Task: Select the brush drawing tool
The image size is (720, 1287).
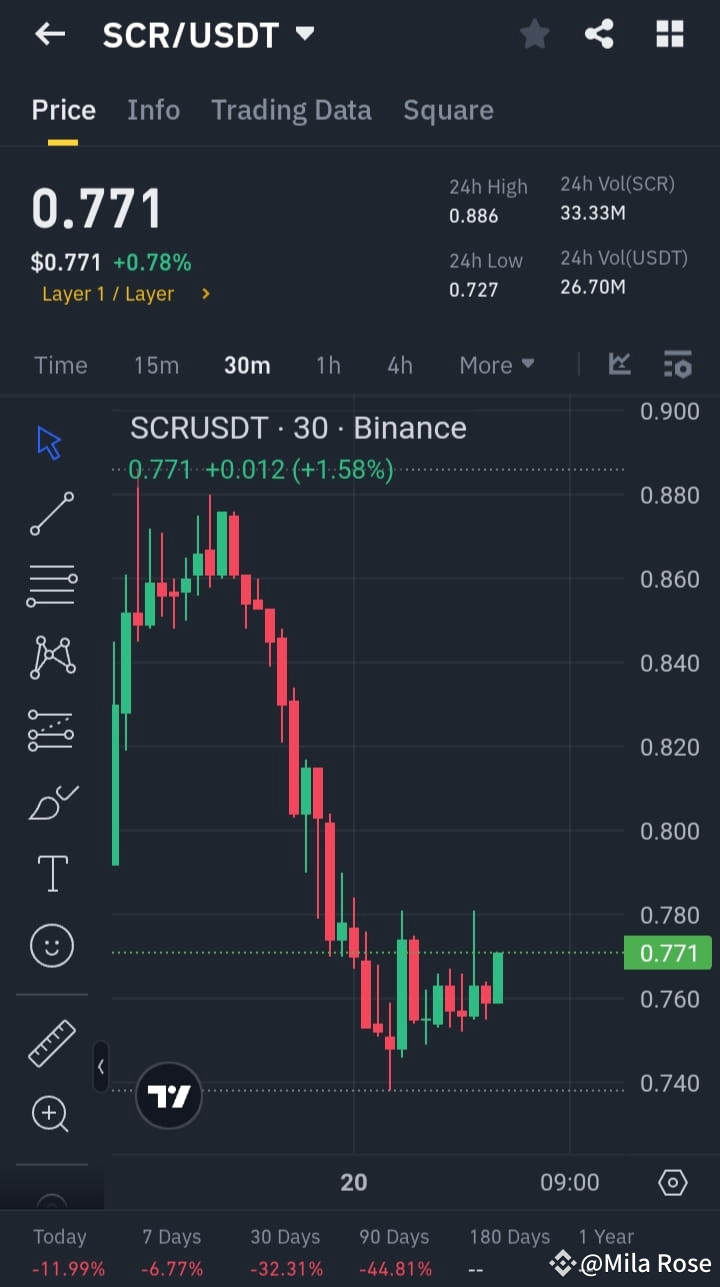Action: (x=50, y=801)
